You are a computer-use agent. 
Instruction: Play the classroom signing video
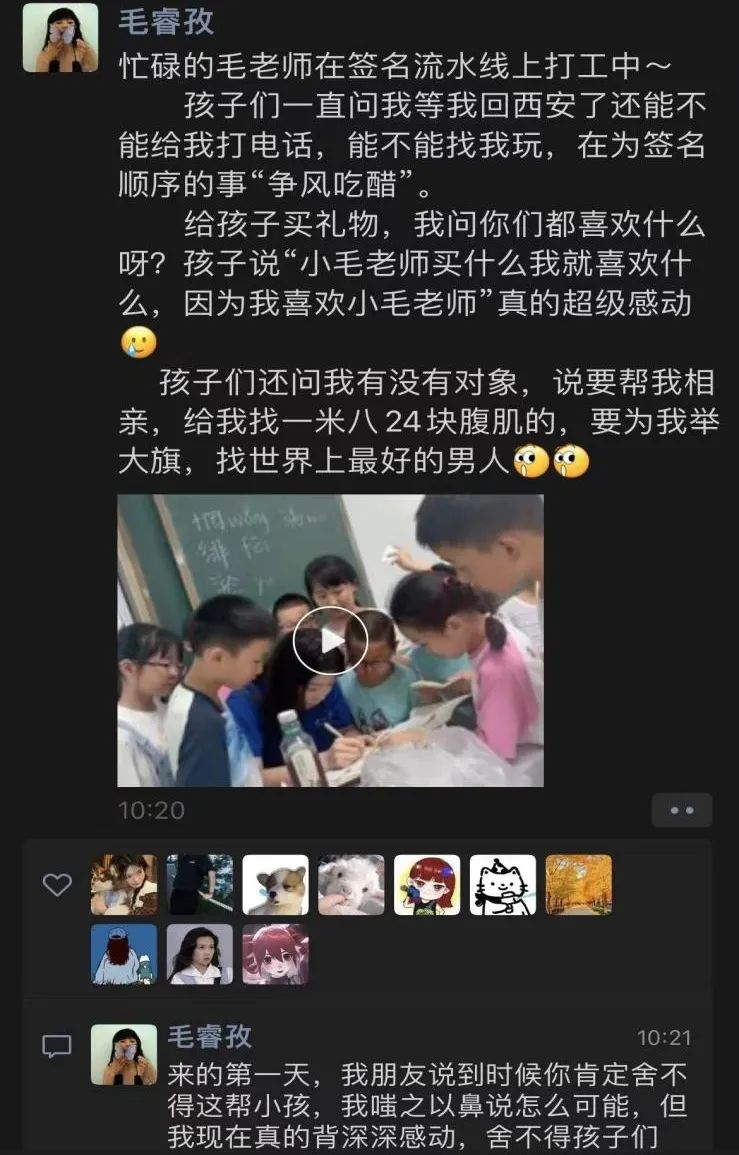[330, 641]
